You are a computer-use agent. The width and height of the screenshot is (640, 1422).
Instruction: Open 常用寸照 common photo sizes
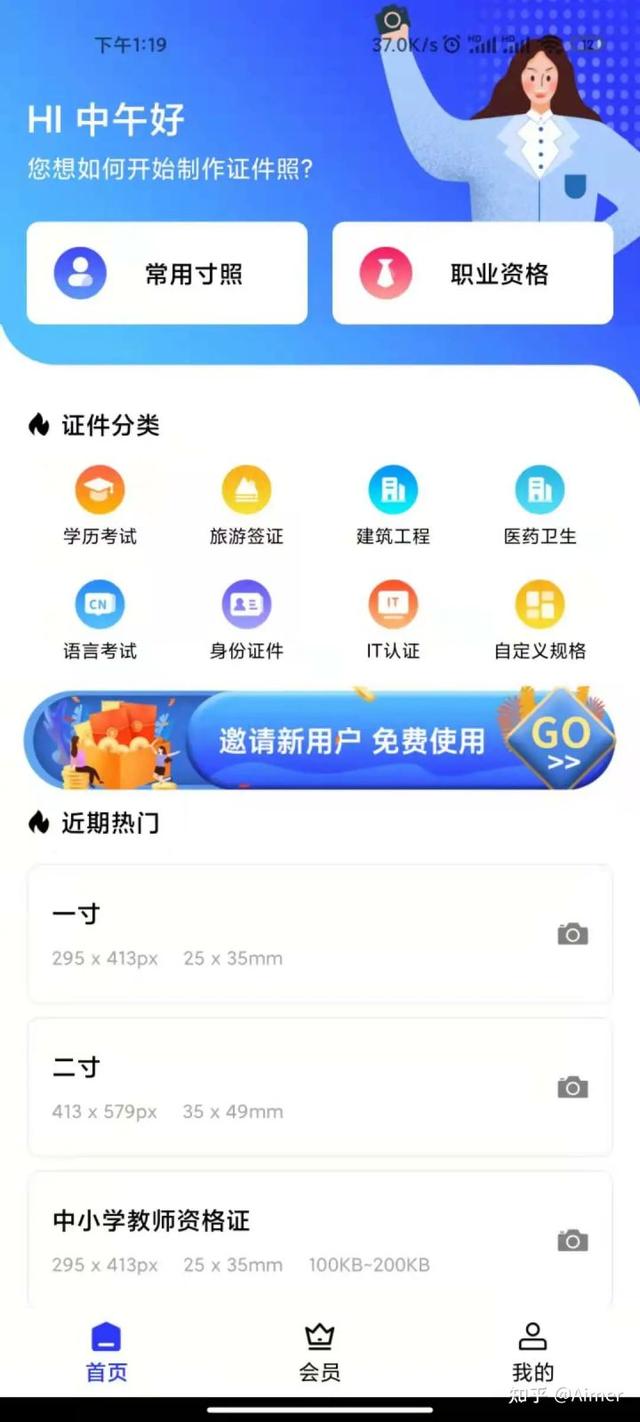[x=167, y=273]
